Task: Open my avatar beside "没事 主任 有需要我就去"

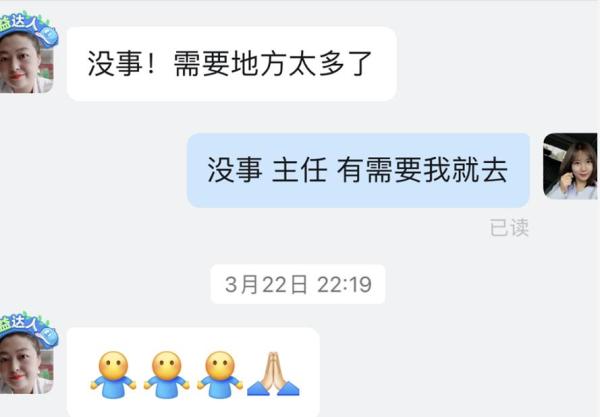Action: point(569,166)
